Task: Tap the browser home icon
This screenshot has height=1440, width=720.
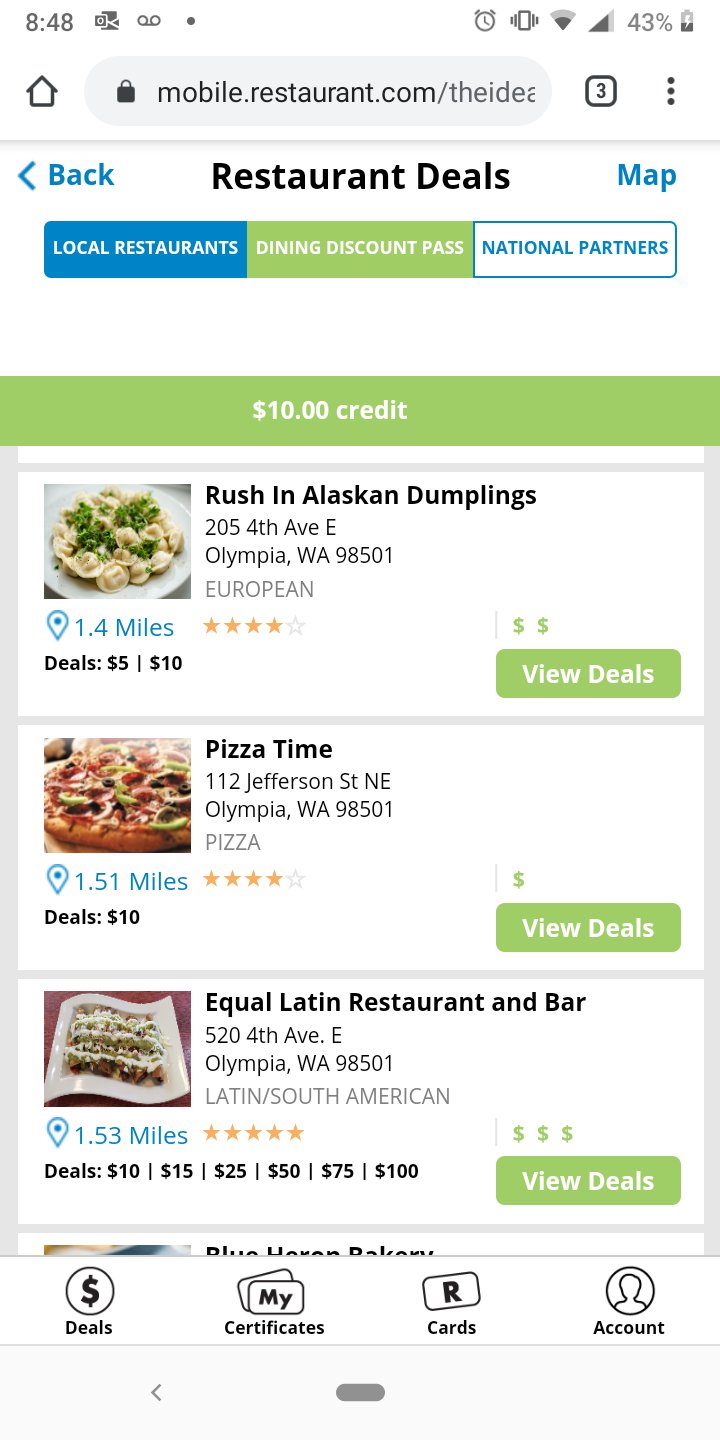Action: pyautogui.click(x=42, y=92)
